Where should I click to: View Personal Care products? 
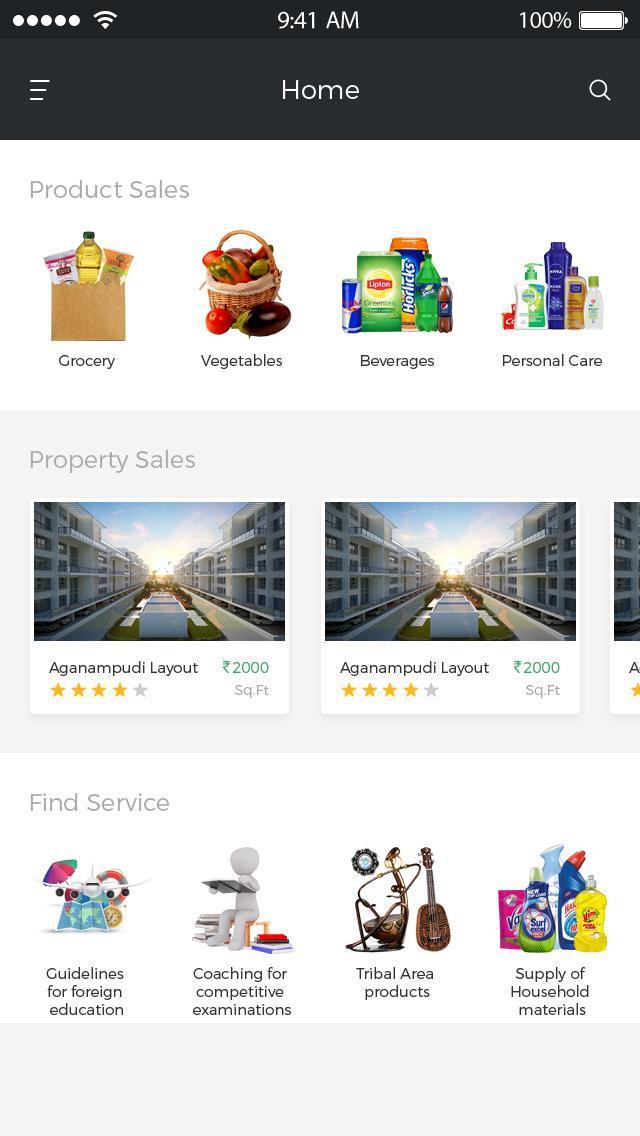[x=552, y=299]
